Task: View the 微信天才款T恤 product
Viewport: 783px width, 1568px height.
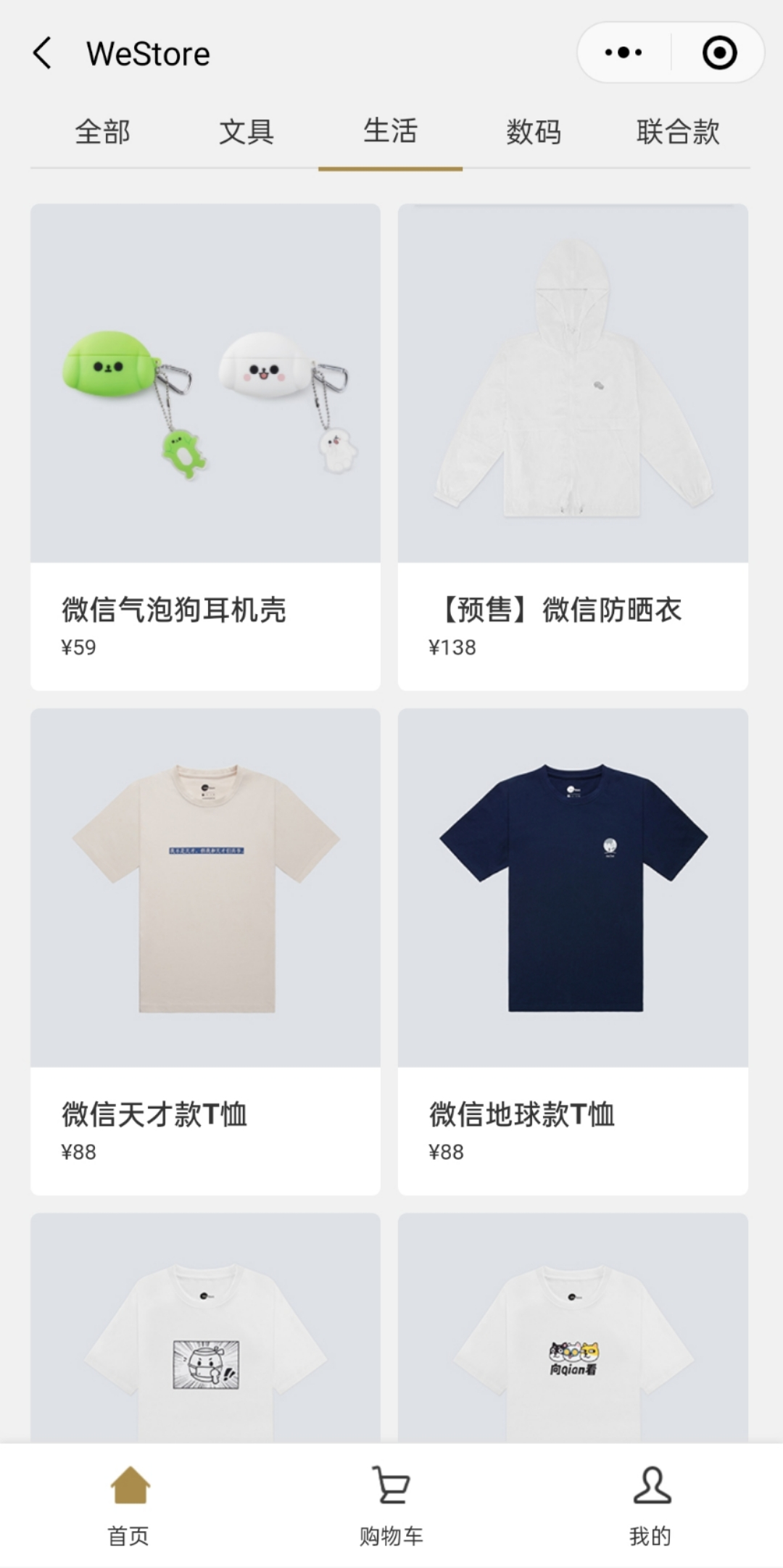Action: click(x=205, y=952)
